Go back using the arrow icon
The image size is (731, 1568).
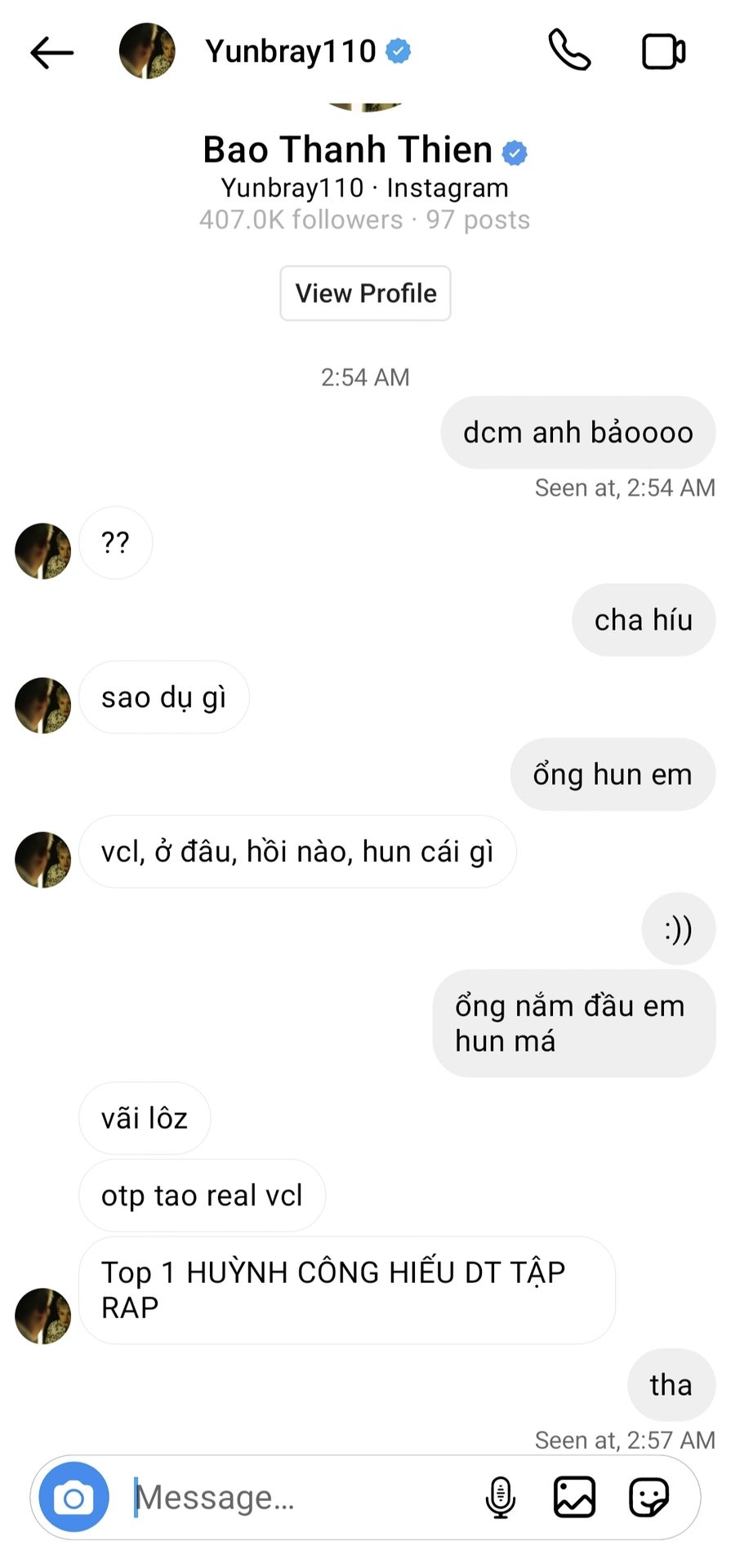pos(51,53)
